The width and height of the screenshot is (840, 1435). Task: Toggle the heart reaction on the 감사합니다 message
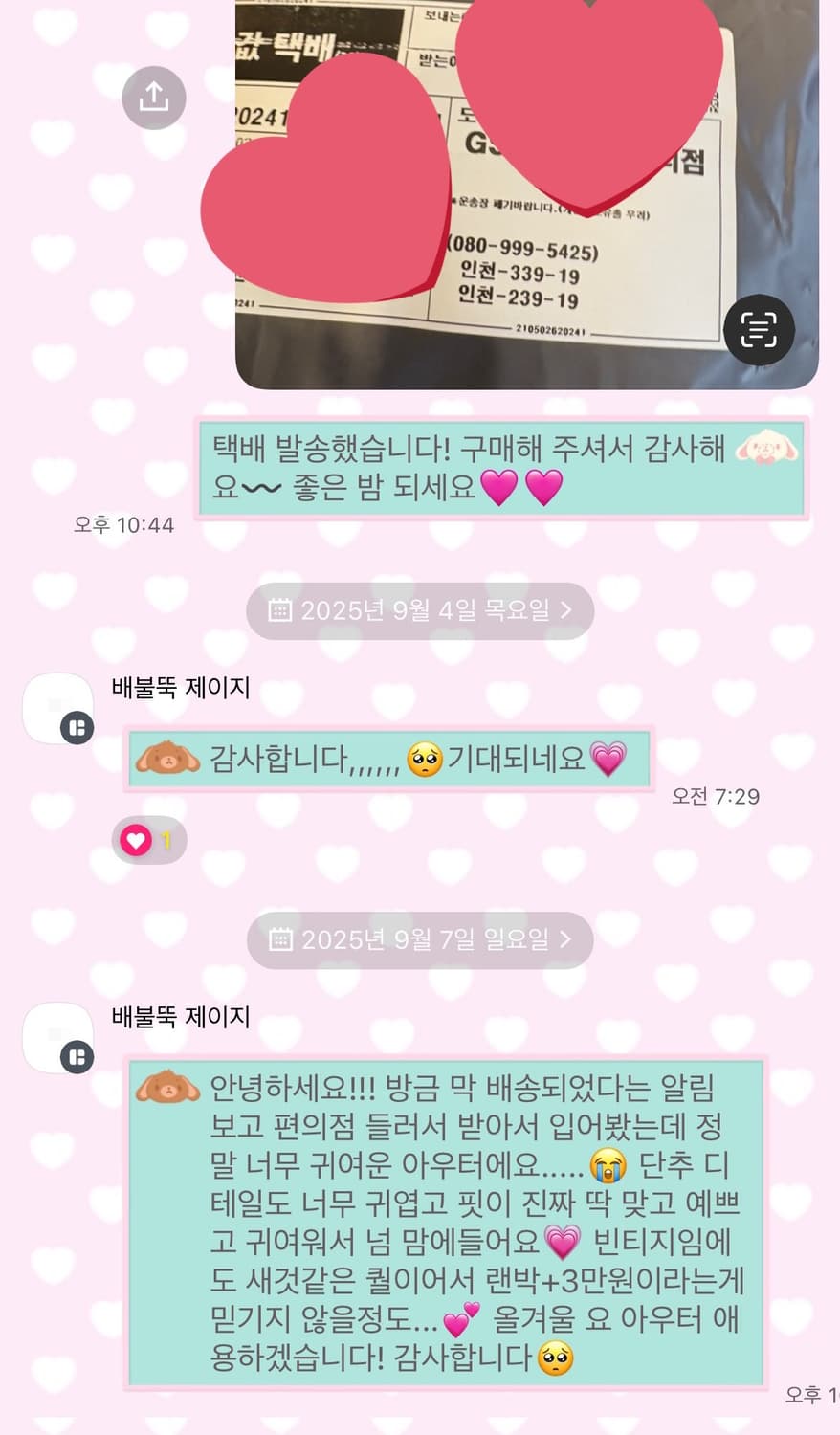point(134,839)
